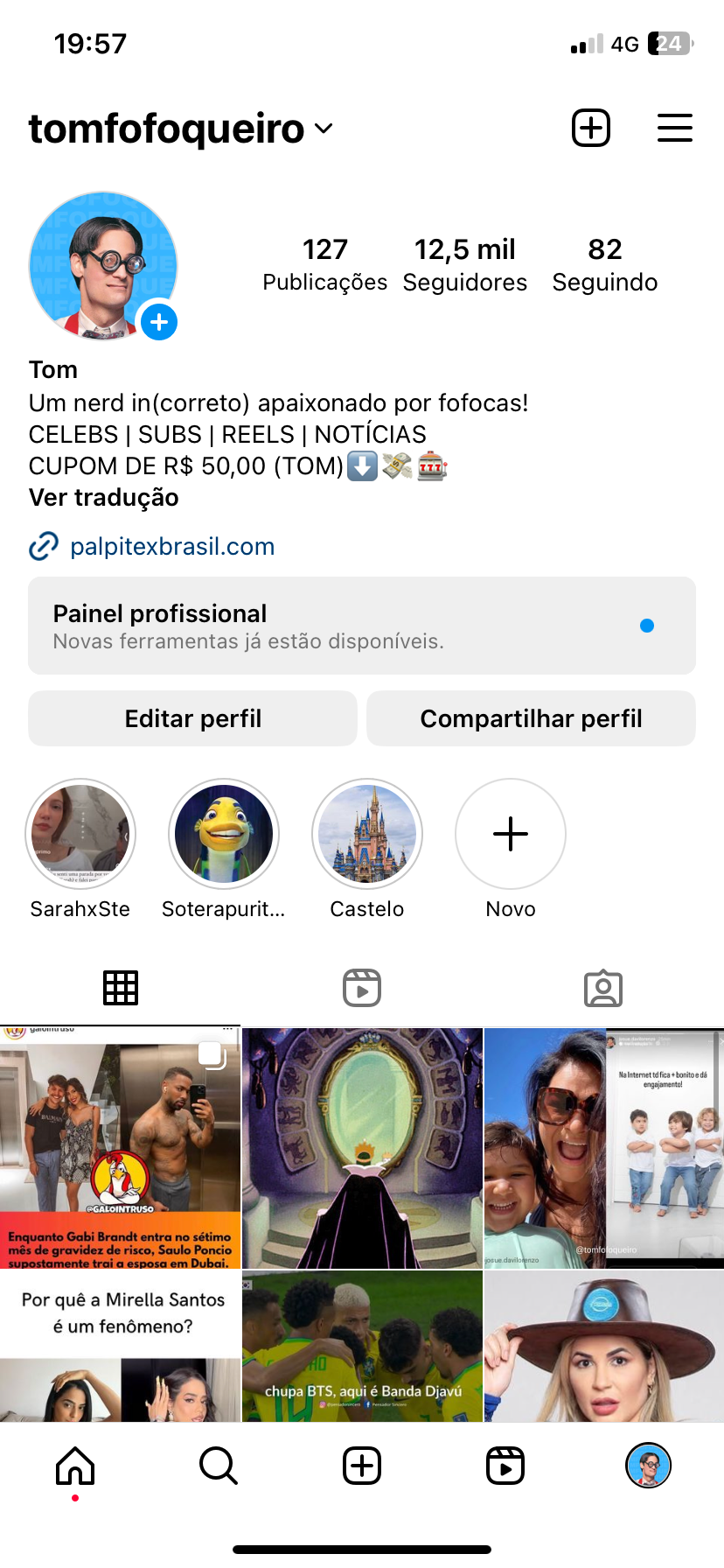
Task: Open the Painel profissional card
Action: (362, 626)
